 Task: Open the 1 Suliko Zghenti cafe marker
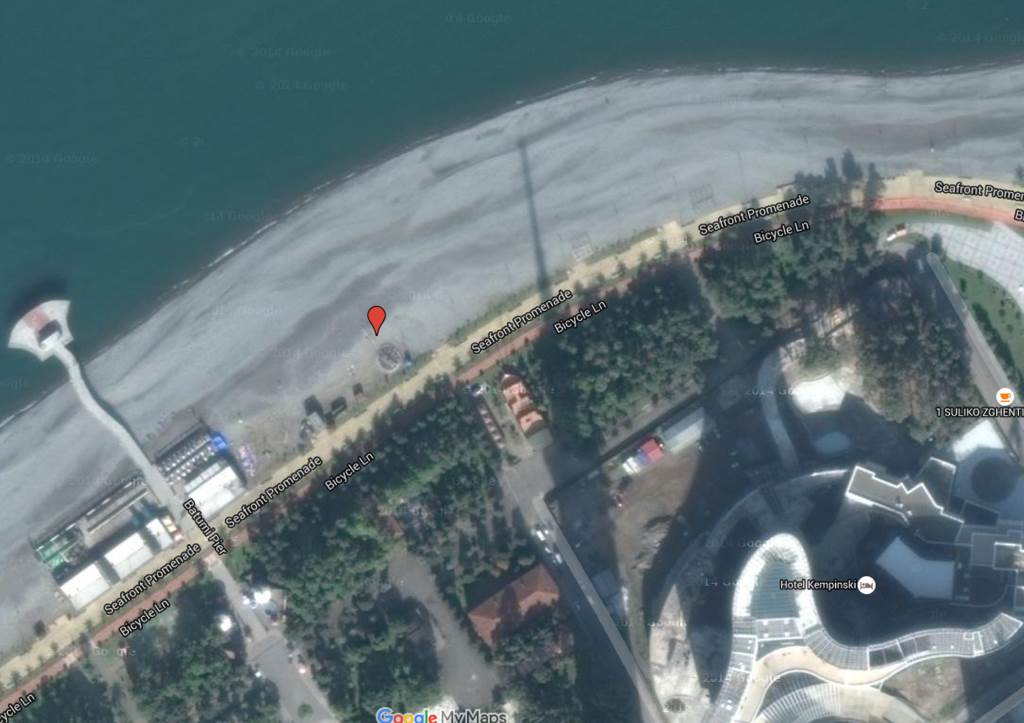pos(1005,397)
